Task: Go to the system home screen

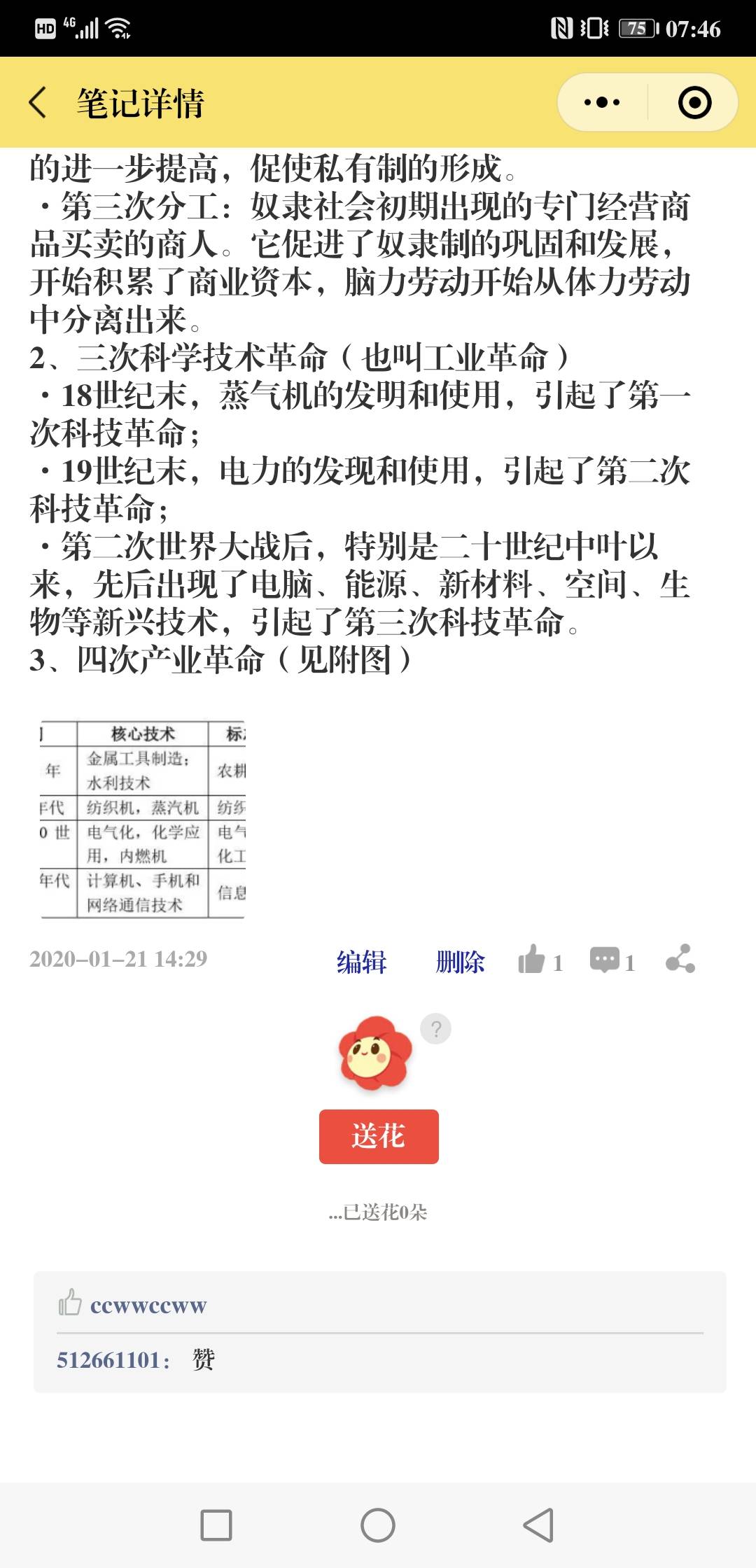Action: point(378,1525)
